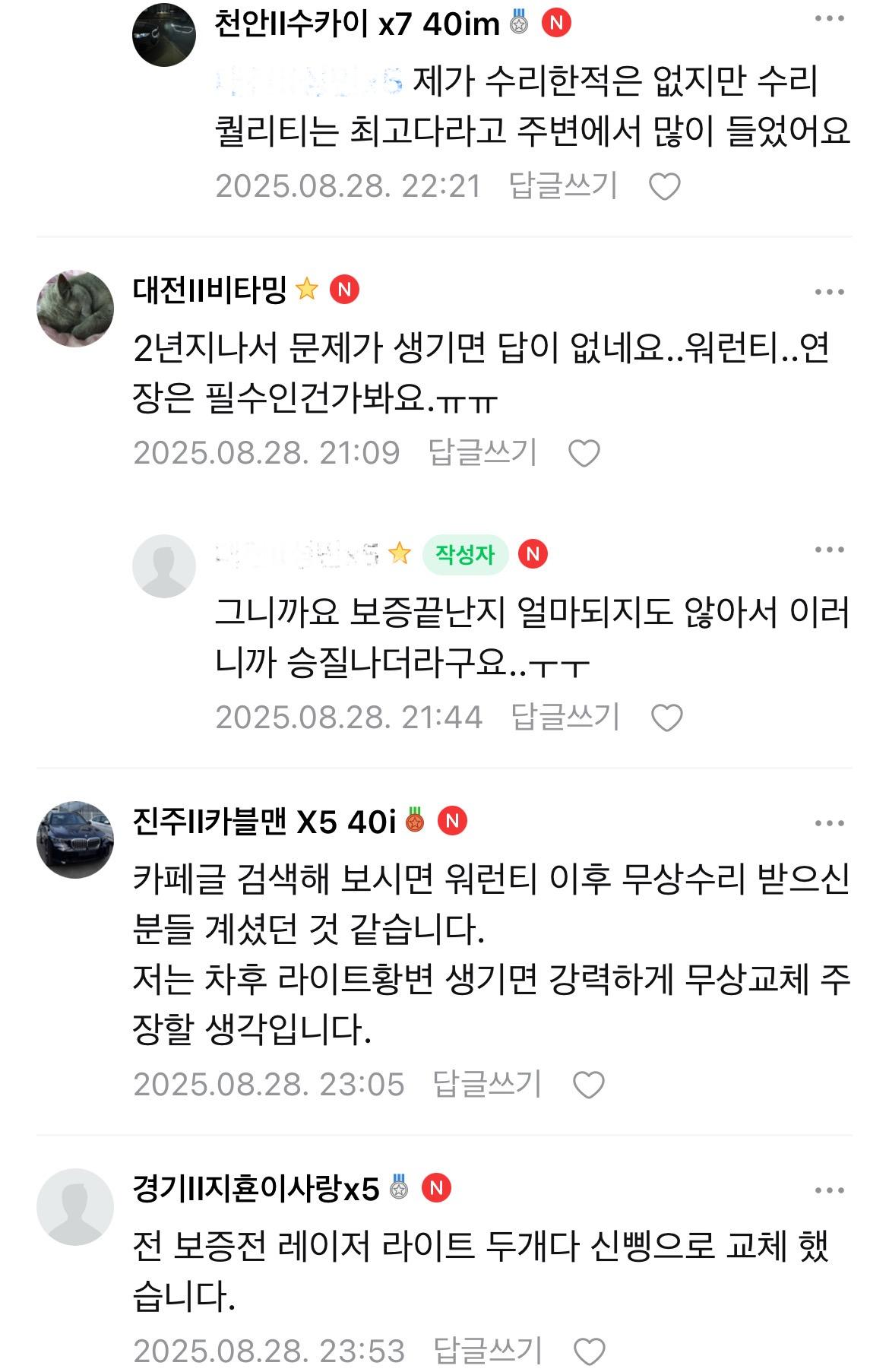Open overflow menu on 천안II수카이's comment
Viewport: 889px width, 1372px height.
click(829, 20)
